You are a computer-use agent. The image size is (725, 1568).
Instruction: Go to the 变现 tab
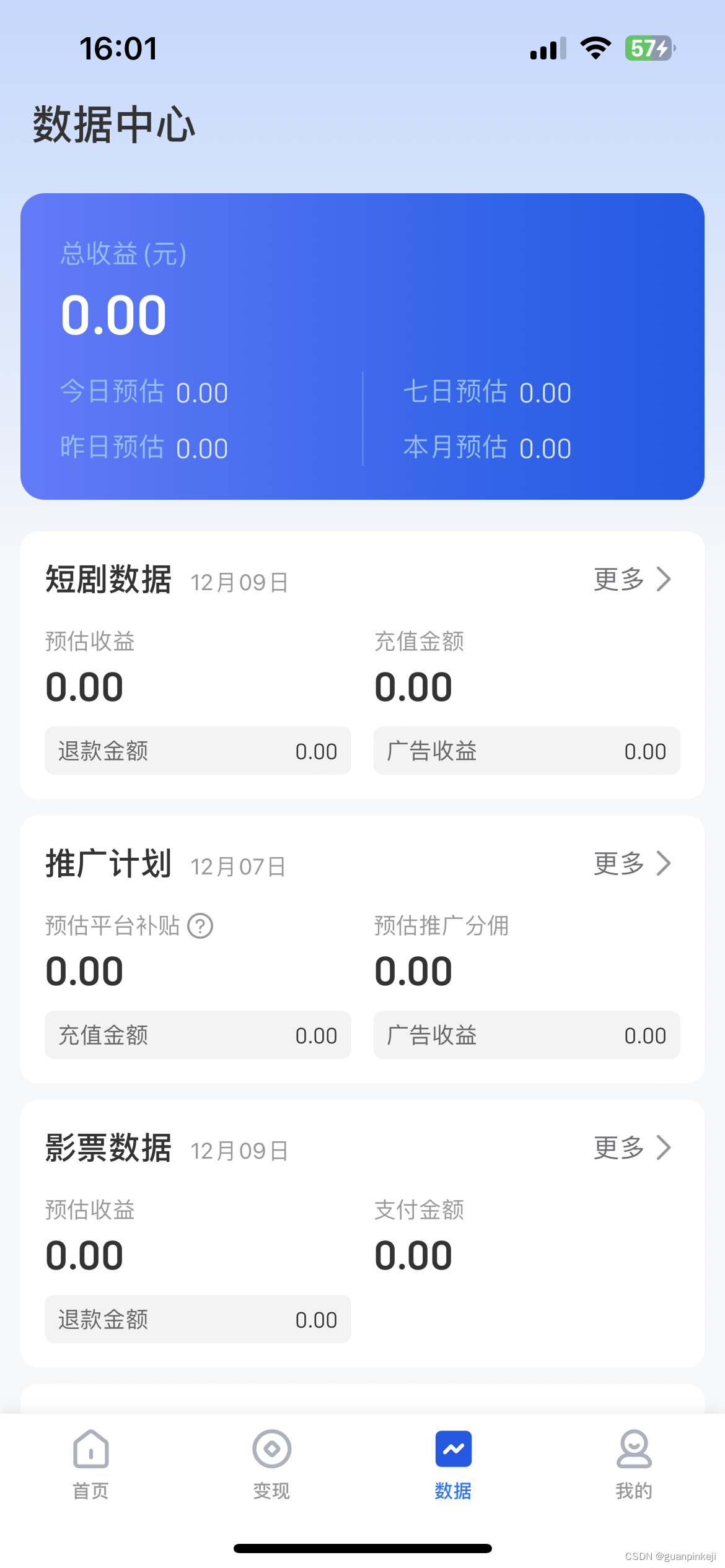[x=271, y=1464]
